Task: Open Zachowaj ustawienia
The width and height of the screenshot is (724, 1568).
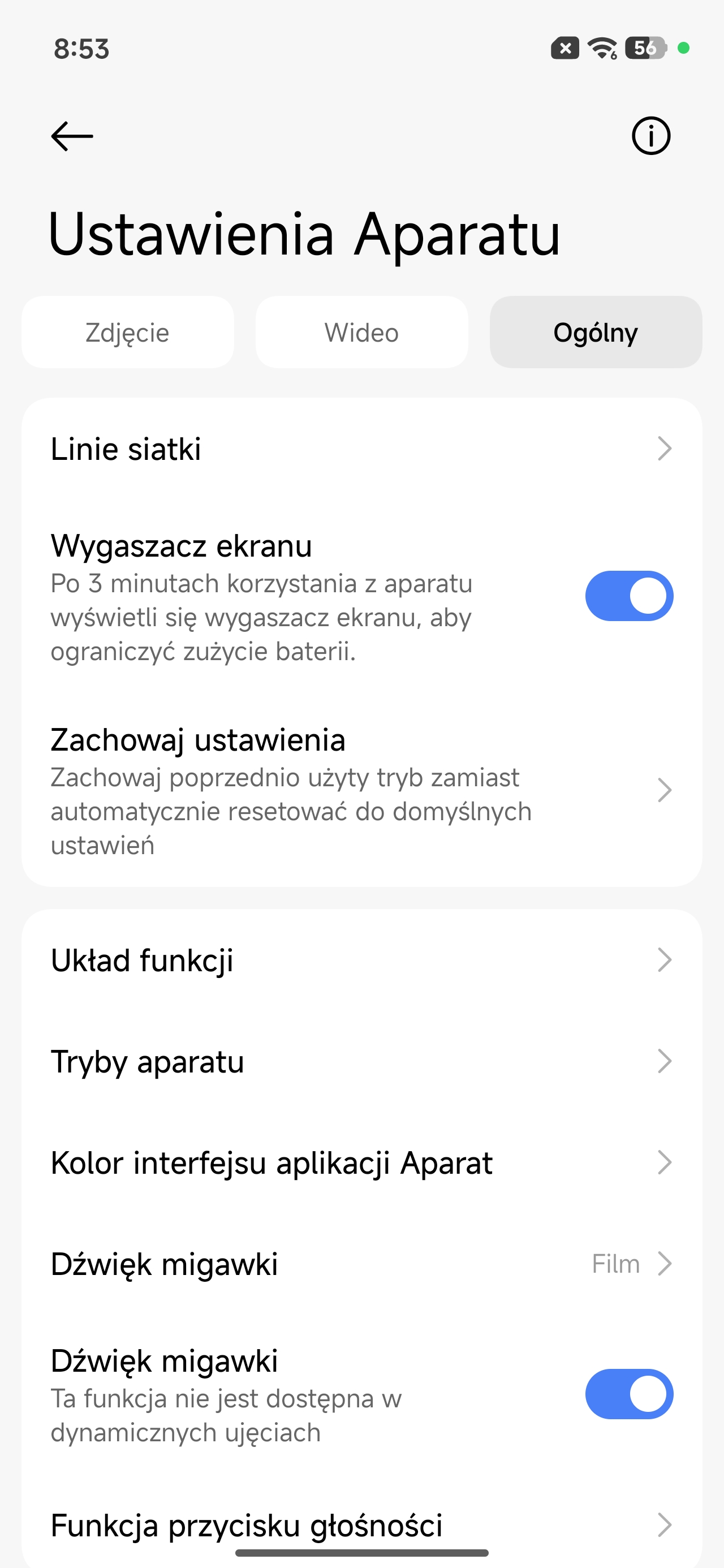Action: click(x=361, y=791)
